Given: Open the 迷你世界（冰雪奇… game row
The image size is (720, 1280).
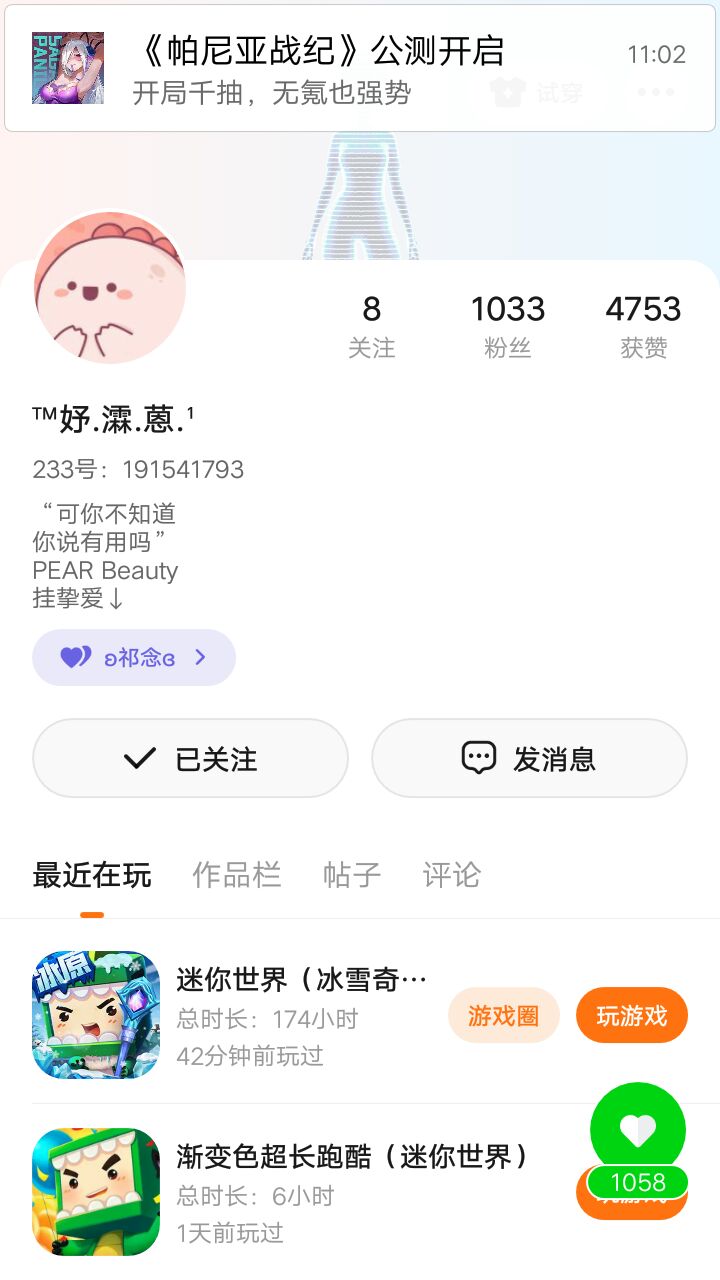Looking at the screenshot, I should (x=300, y=1015).
